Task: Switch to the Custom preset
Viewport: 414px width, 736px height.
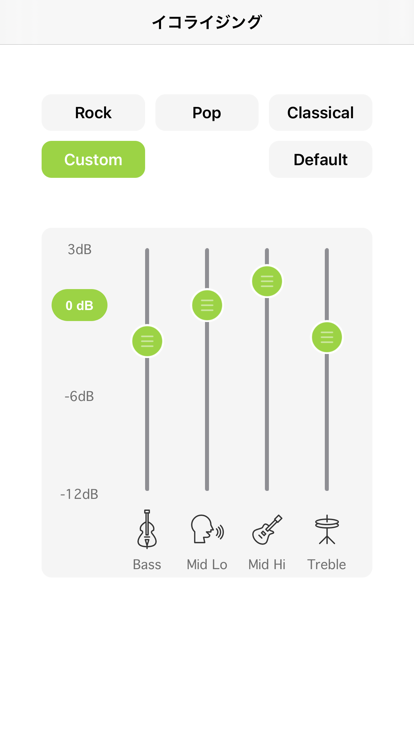Action: click(93, 160)
